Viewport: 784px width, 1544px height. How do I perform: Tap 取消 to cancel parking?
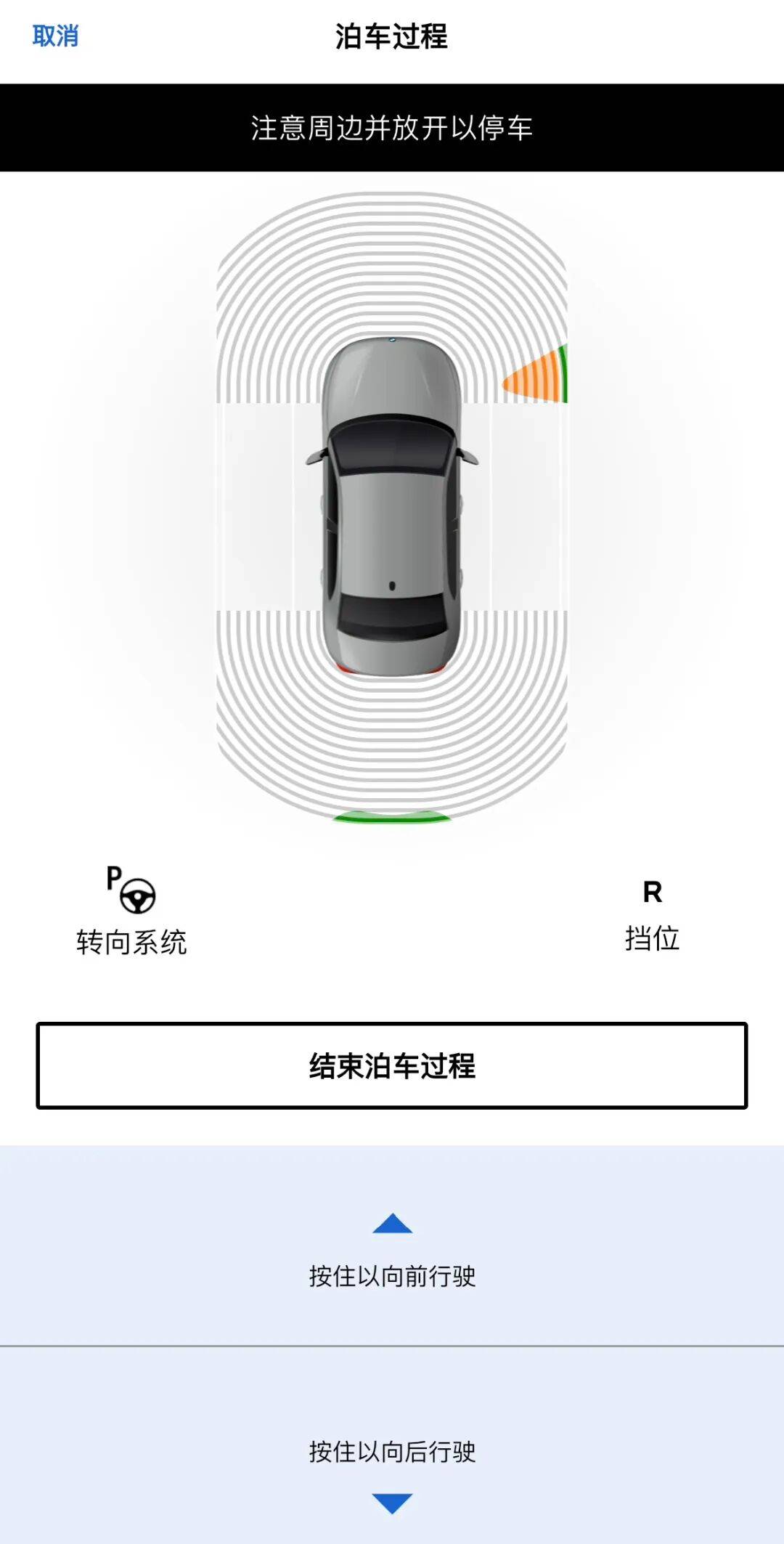pos(55,36)
